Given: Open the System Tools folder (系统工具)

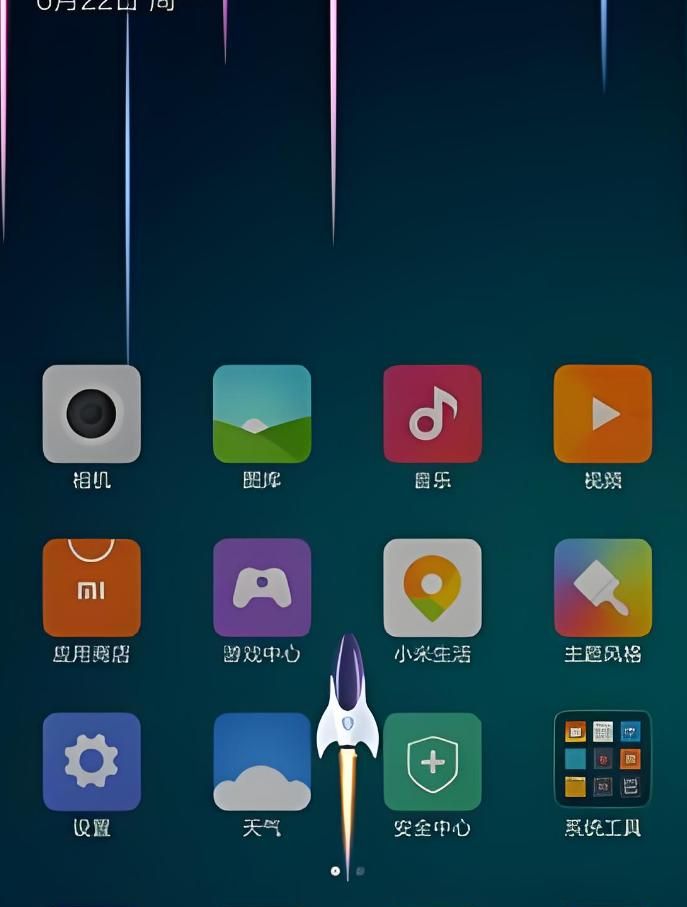Looking at the screenshot, I should click(602, 761).
